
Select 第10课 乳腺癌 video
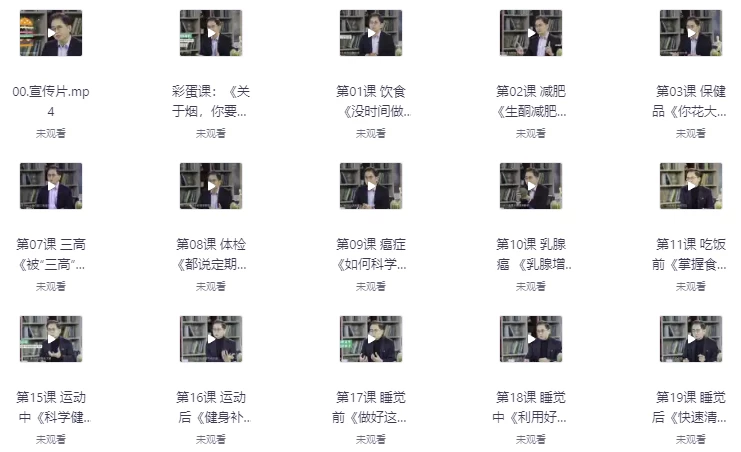531,186
